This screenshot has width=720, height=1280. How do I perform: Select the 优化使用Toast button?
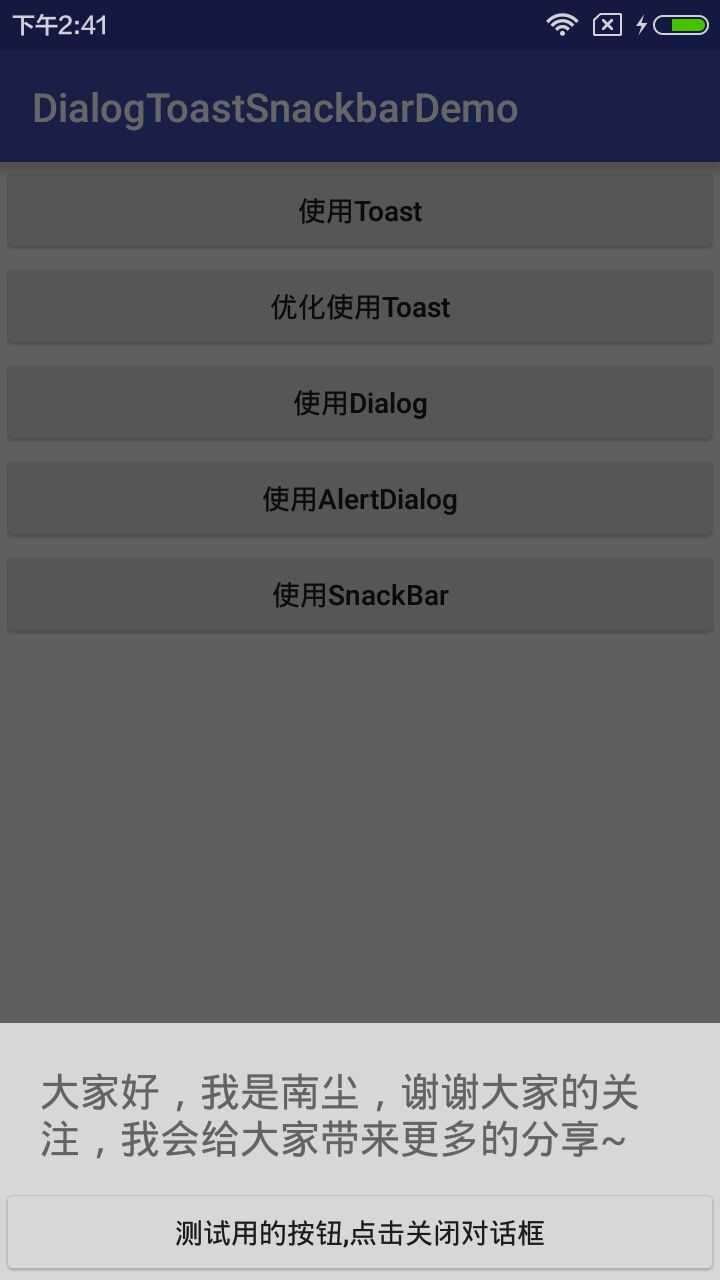(360, 307)
